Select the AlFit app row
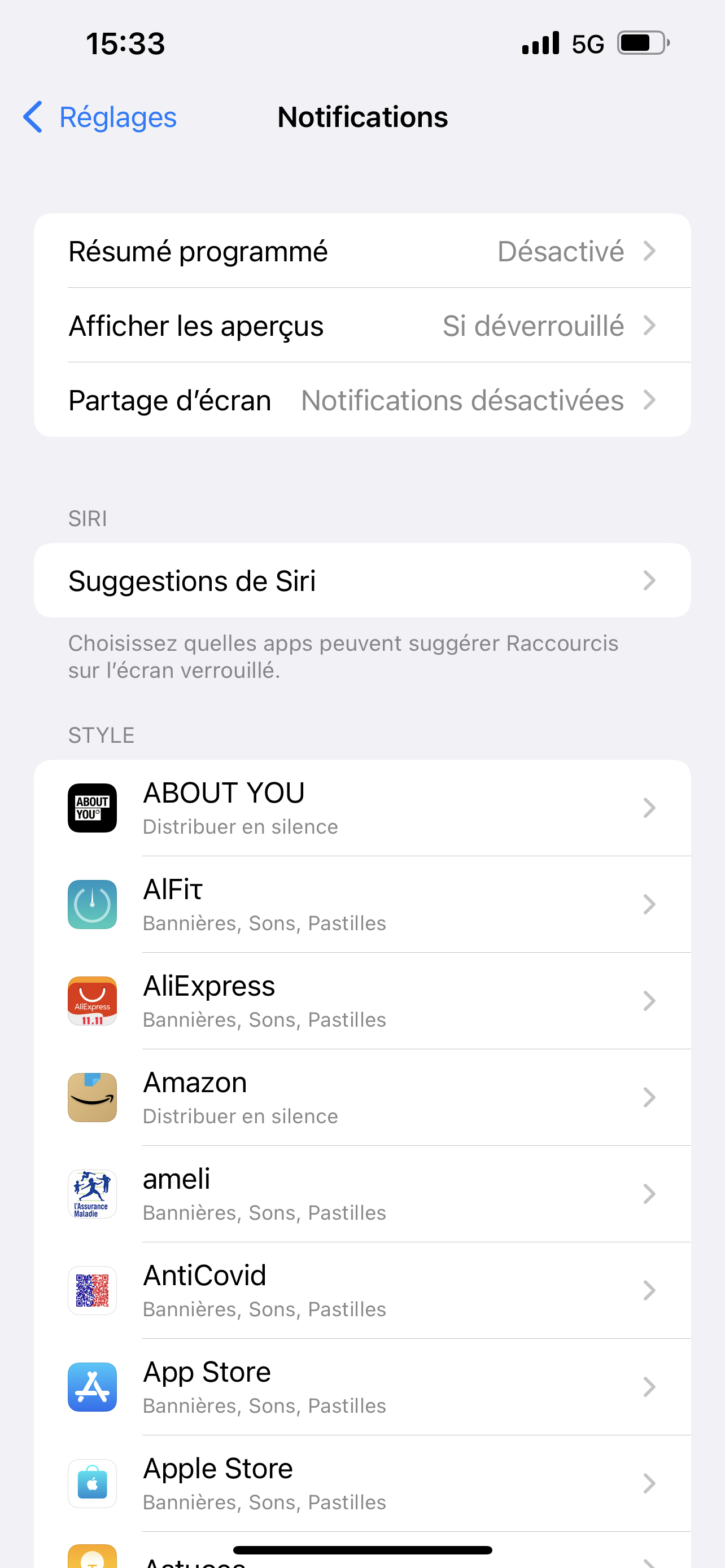The image size is (725, 1568). 362,905
